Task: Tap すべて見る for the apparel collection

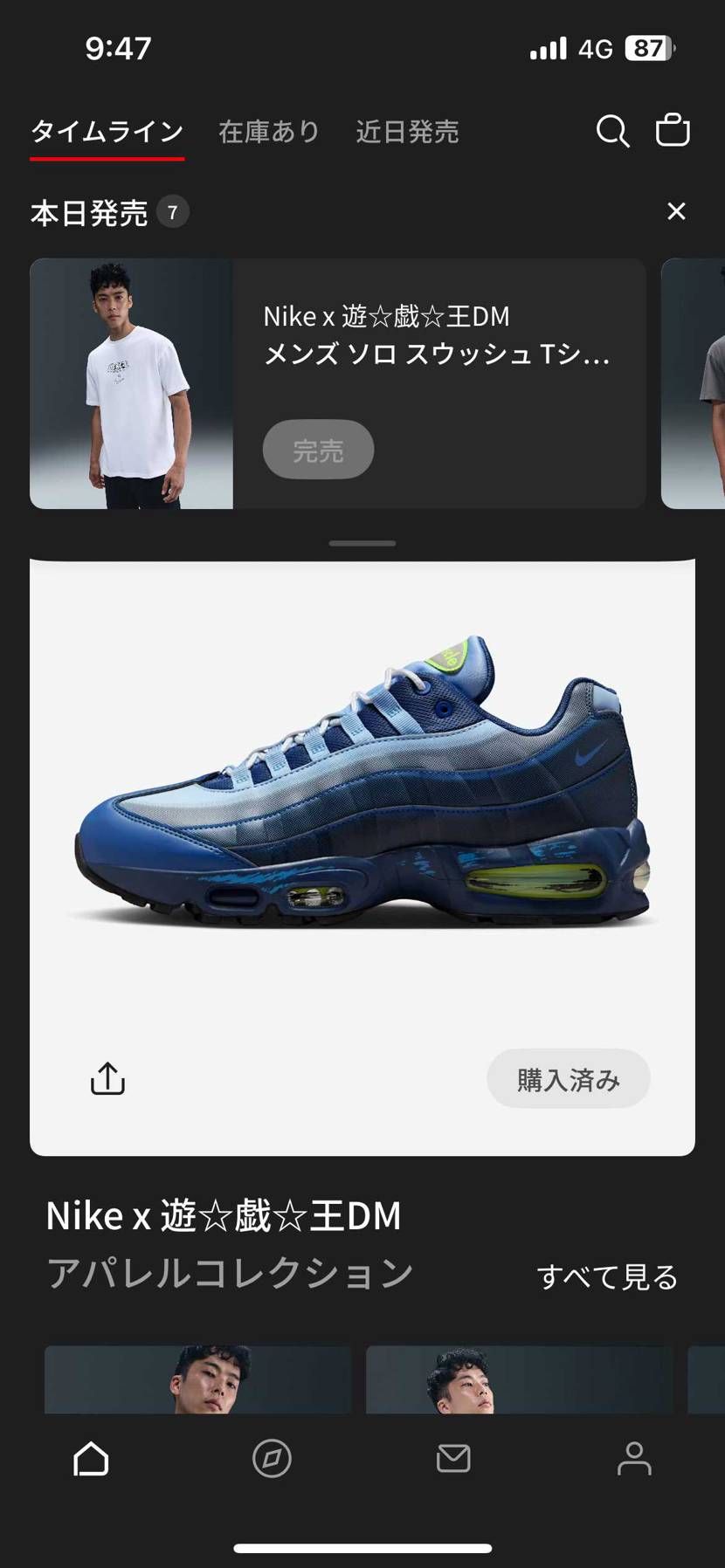Action: [x=607, y=1277]
